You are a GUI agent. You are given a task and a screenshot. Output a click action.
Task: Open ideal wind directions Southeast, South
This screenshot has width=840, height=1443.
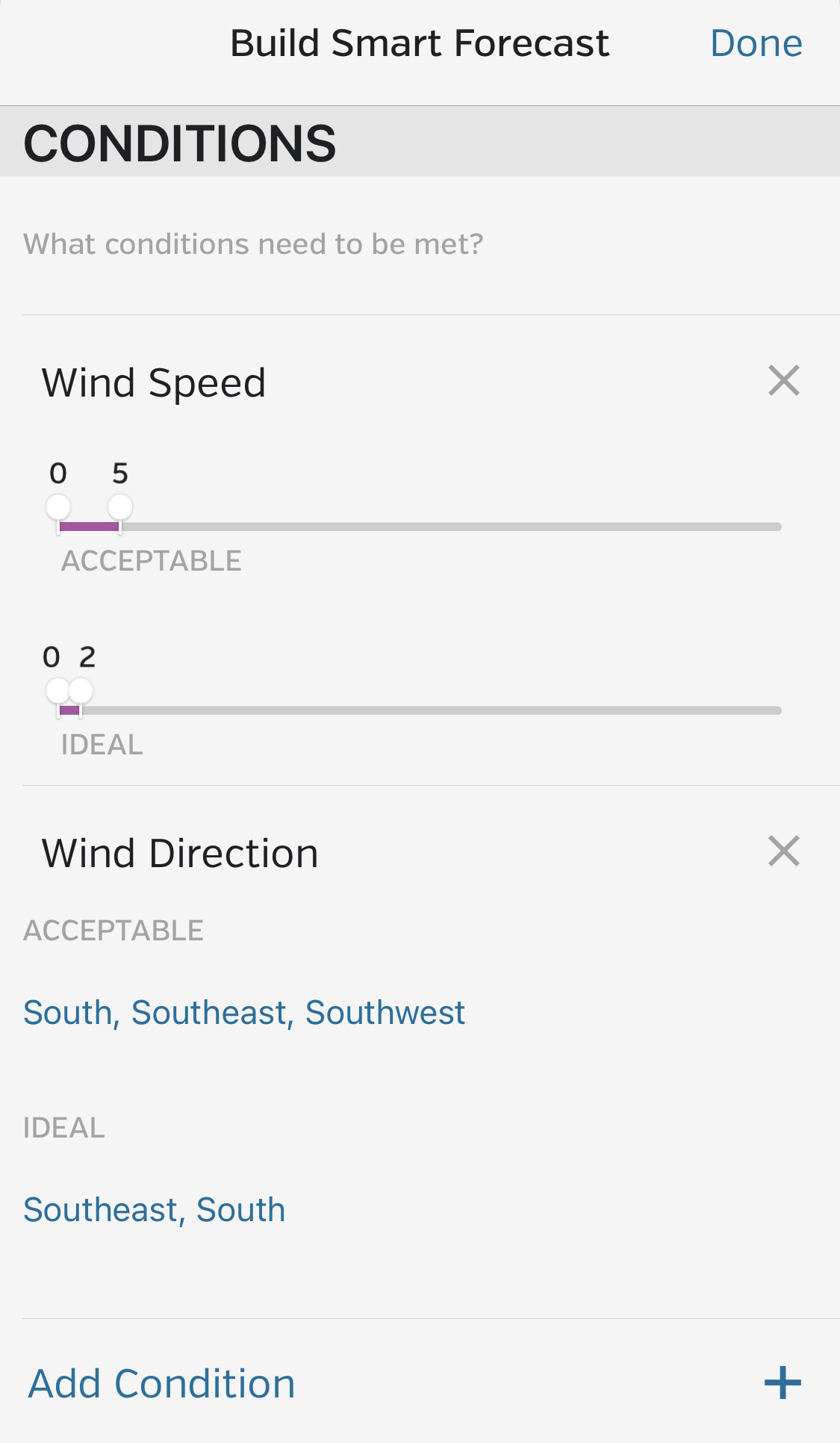click(155, 1208)
